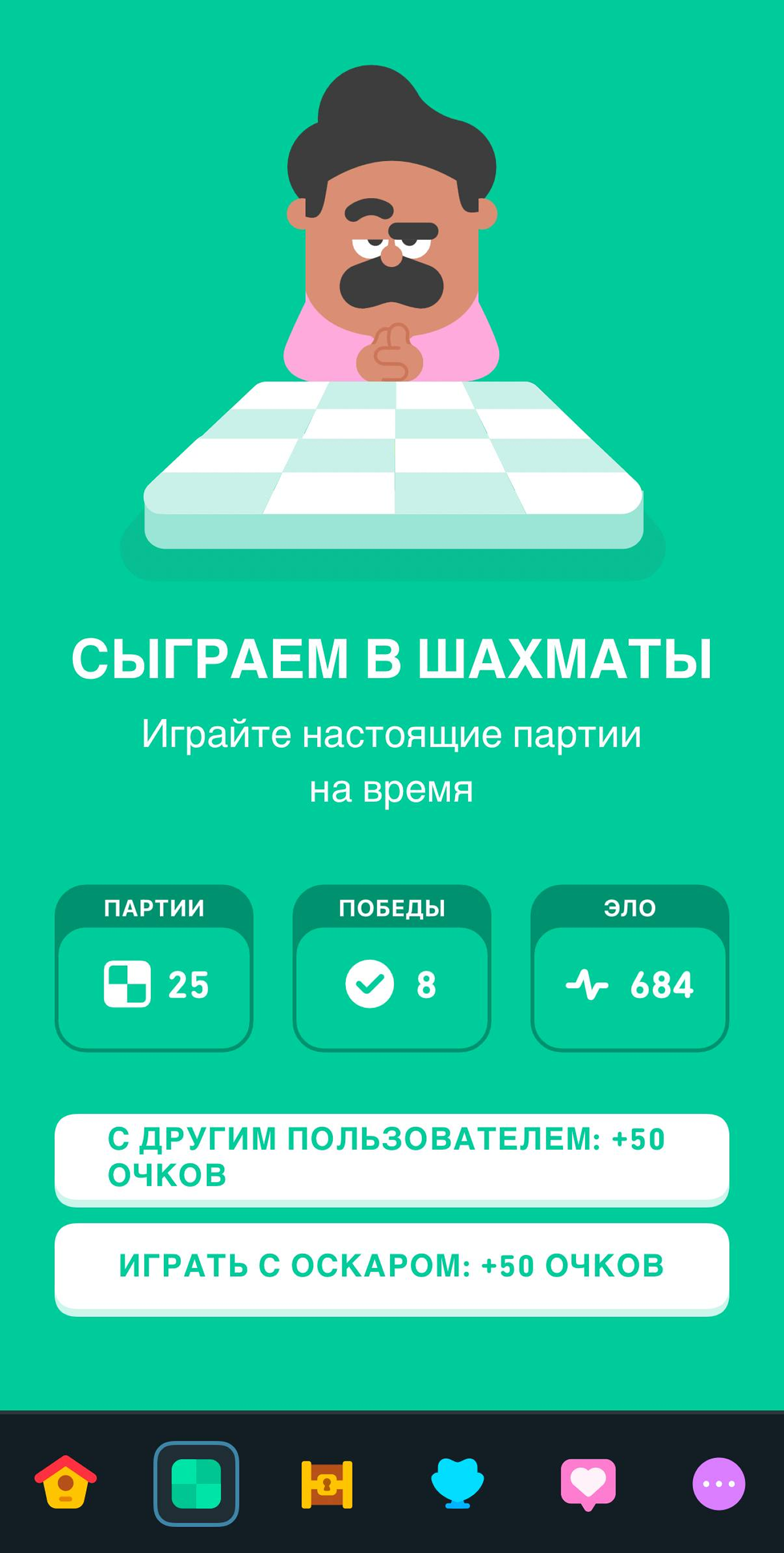Go to the home tab

coord(66,1482)
